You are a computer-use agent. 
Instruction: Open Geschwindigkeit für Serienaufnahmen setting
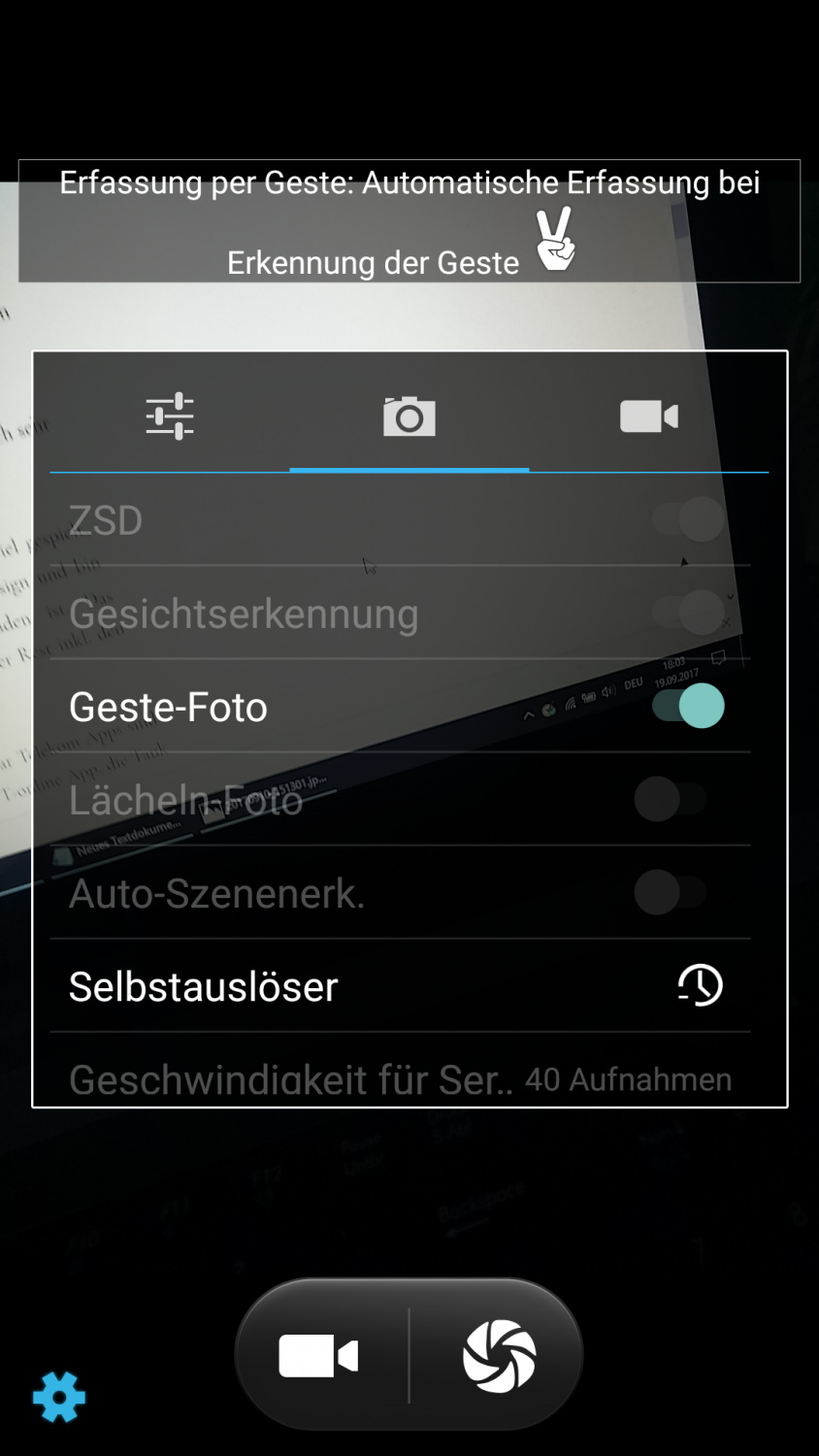click(x=400, y=1077)
